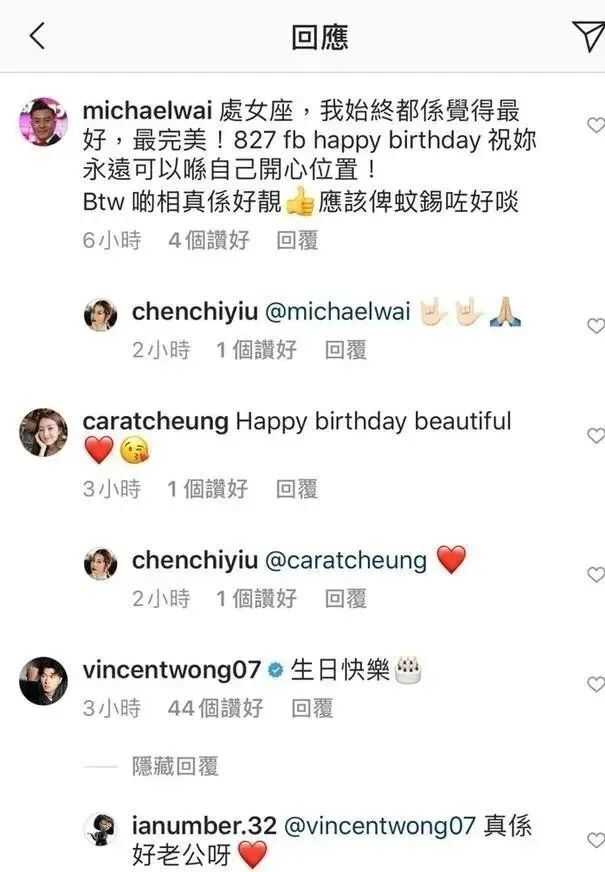
Task: View the 44 likes on vincentwong07's comment
Action: [x=215, y=708]
